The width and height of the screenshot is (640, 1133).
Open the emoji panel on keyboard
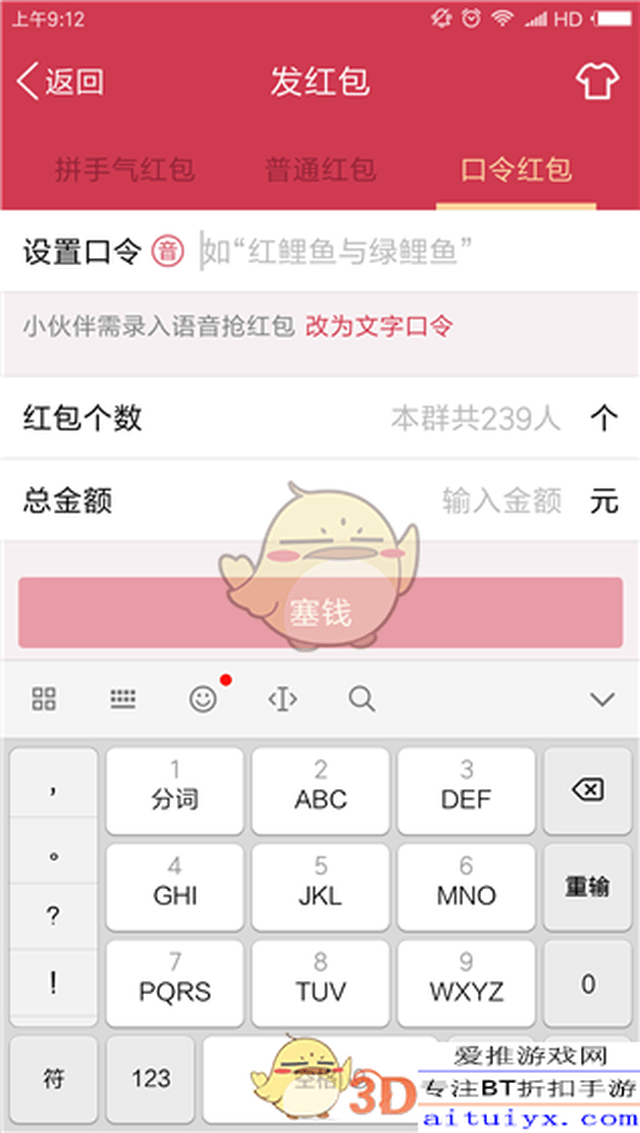[x=203, y=699]
